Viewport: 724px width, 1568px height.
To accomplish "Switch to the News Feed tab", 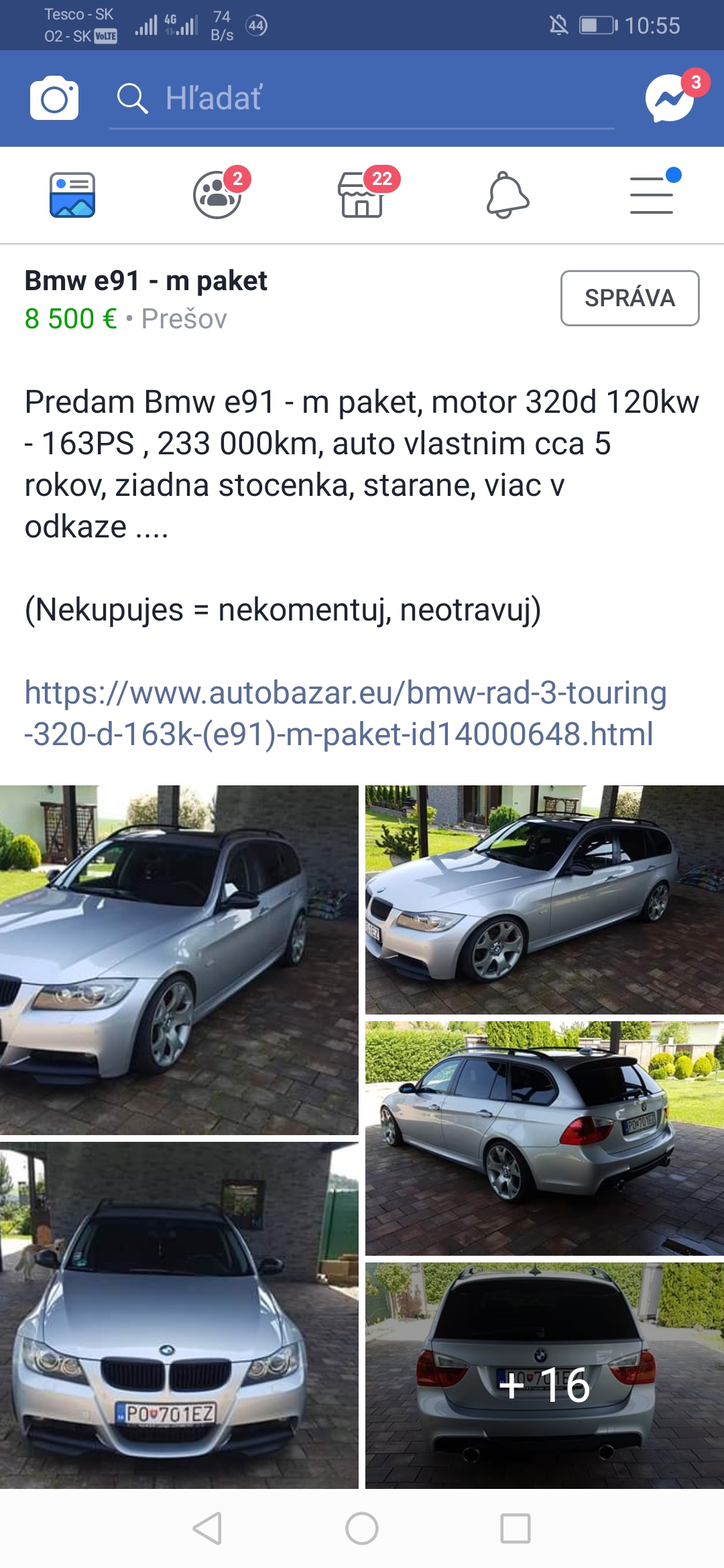I will coord(72,195).
